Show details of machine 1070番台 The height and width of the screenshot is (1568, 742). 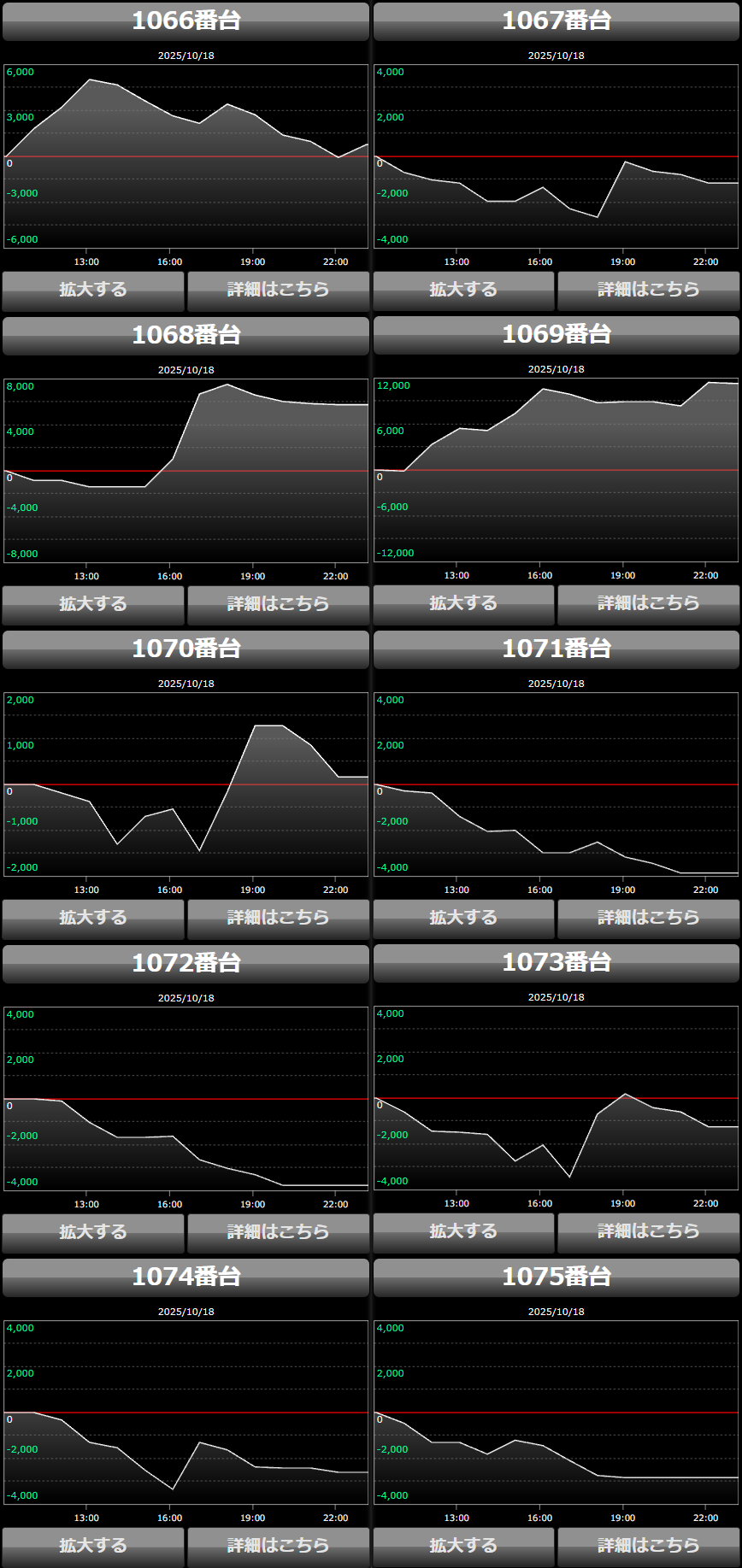tap(278, 918)
